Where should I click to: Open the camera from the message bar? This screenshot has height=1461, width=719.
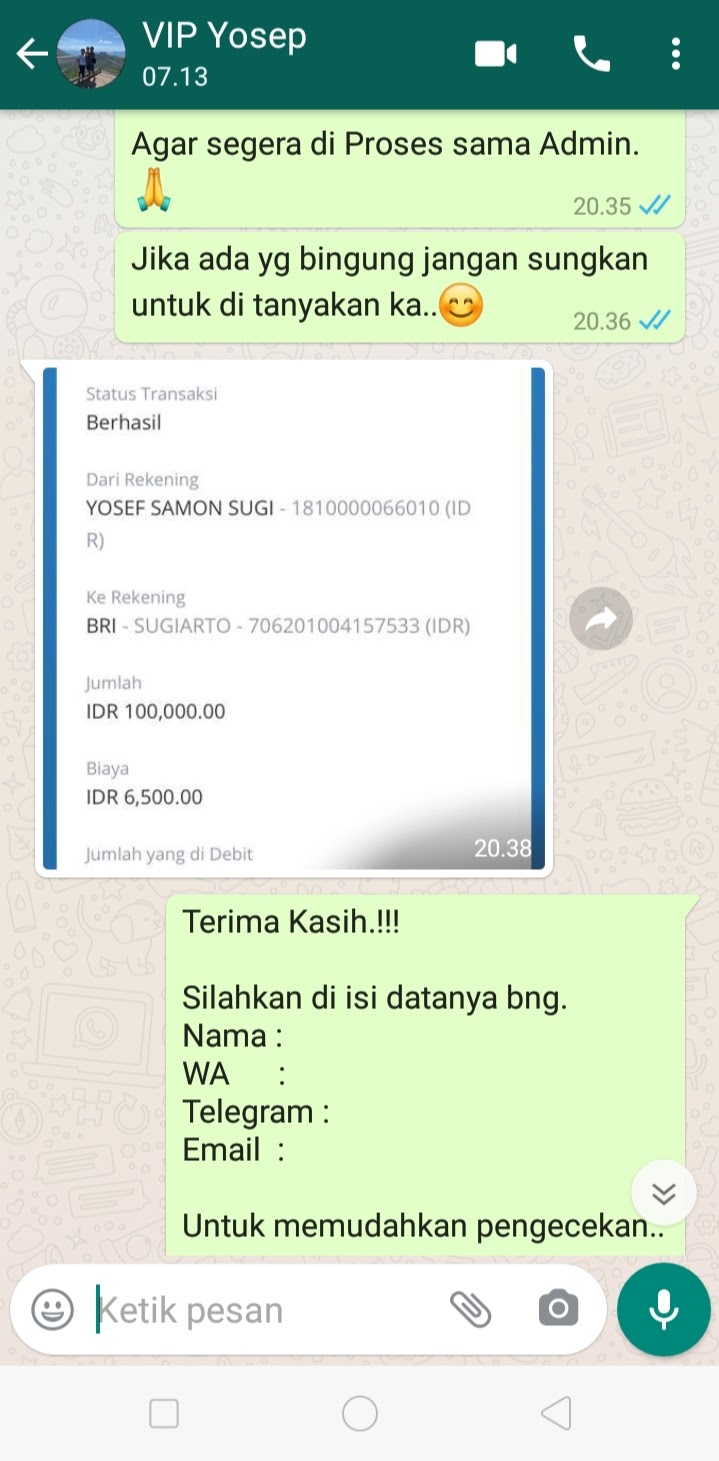point(558,1309)
